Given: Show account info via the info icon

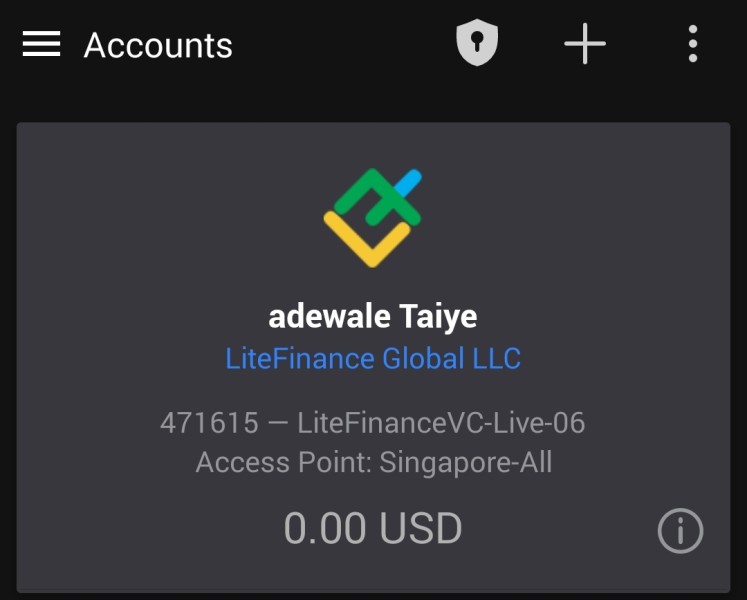Looking at the screenshot, I should (x=680, y=530).
